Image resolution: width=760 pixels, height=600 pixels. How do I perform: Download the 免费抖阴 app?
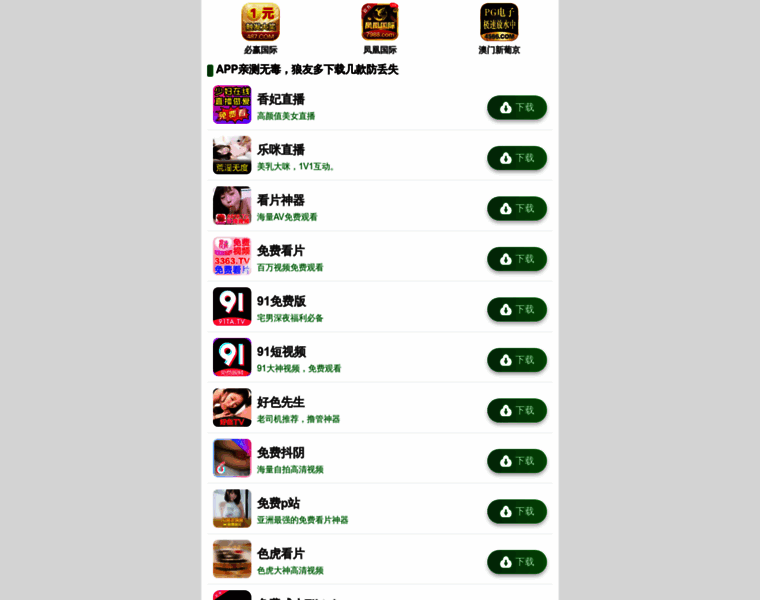coord(517,461)
